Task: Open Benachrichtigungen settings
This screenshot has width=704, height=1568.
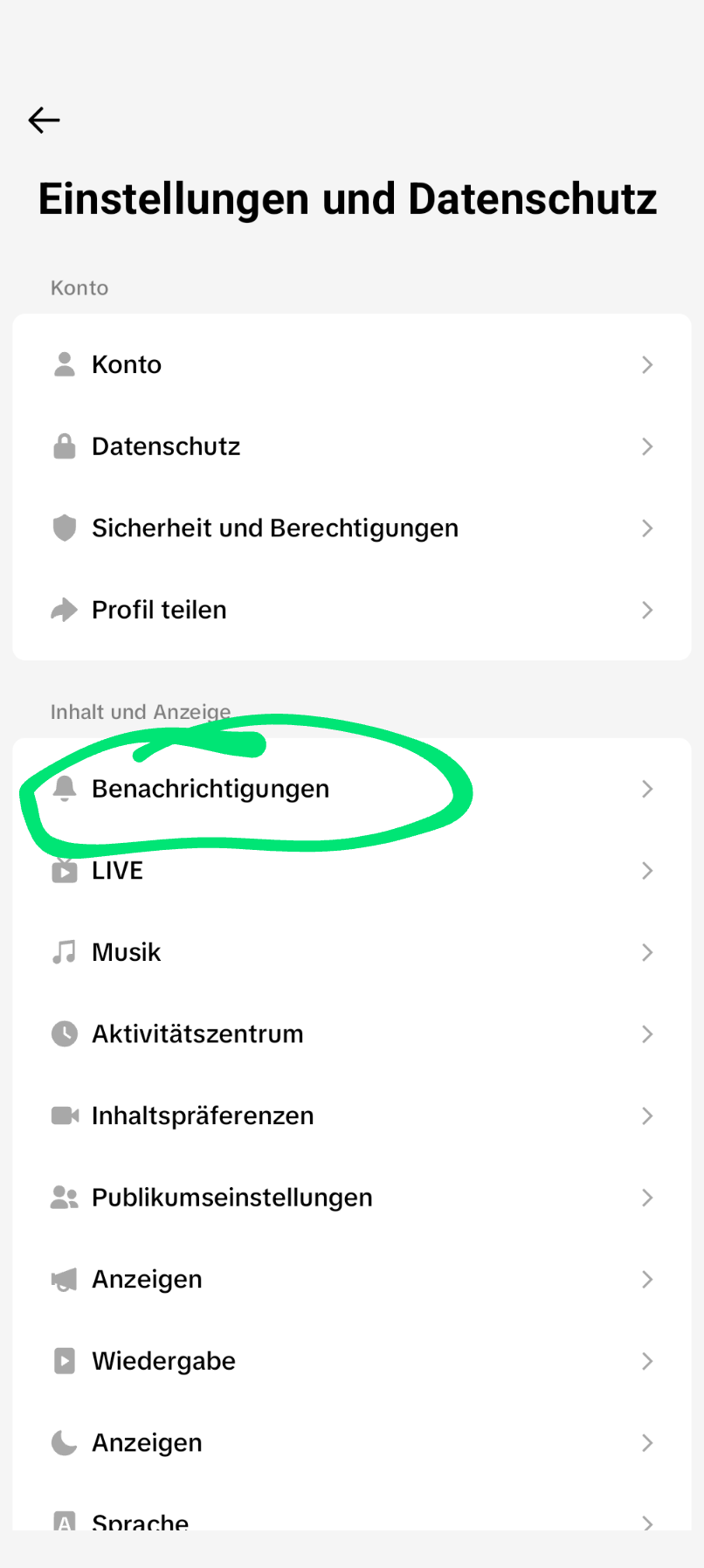Action: pyautogui.click(x=351, y=789)
